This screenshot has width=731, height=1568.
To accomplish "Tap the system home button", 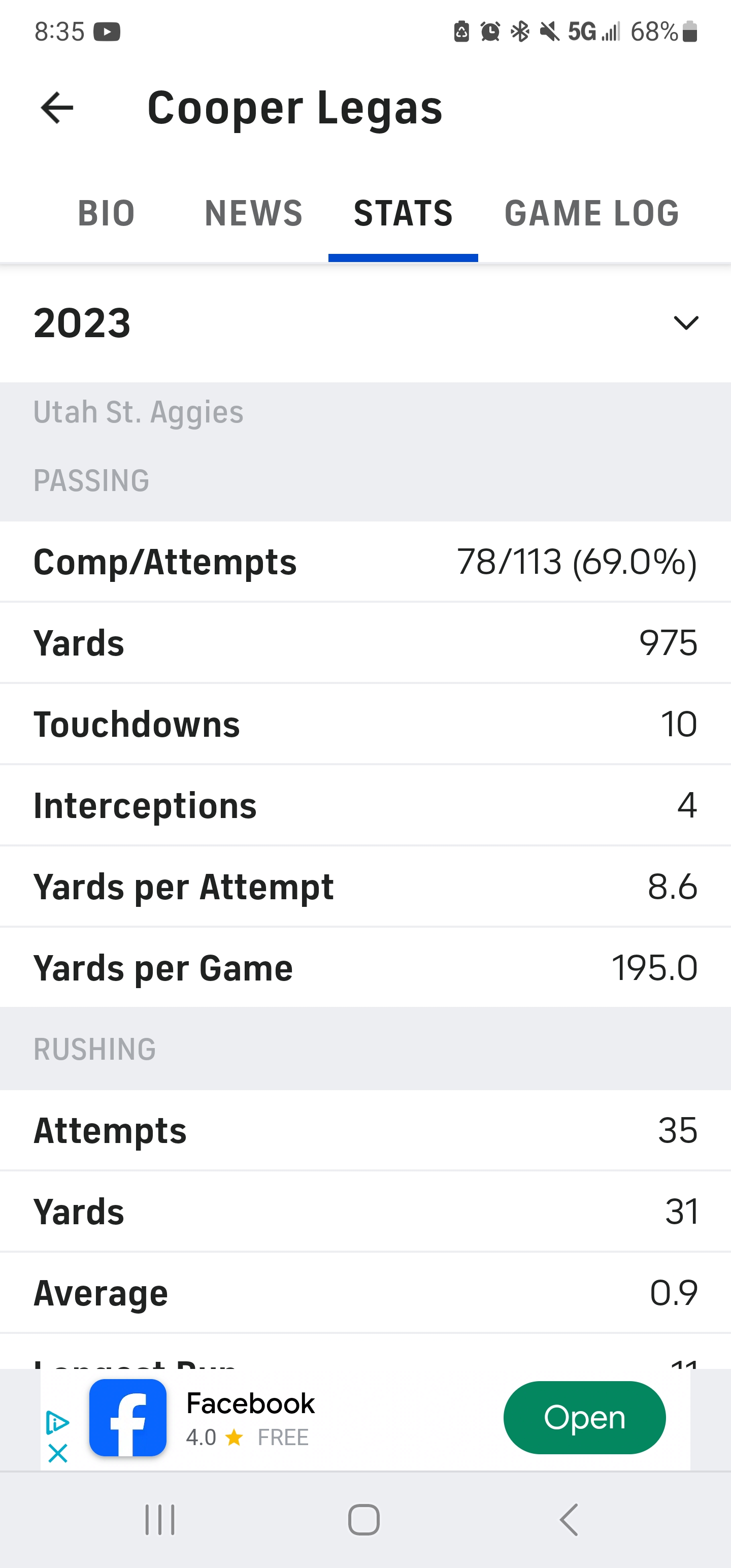I will 364,1520.
